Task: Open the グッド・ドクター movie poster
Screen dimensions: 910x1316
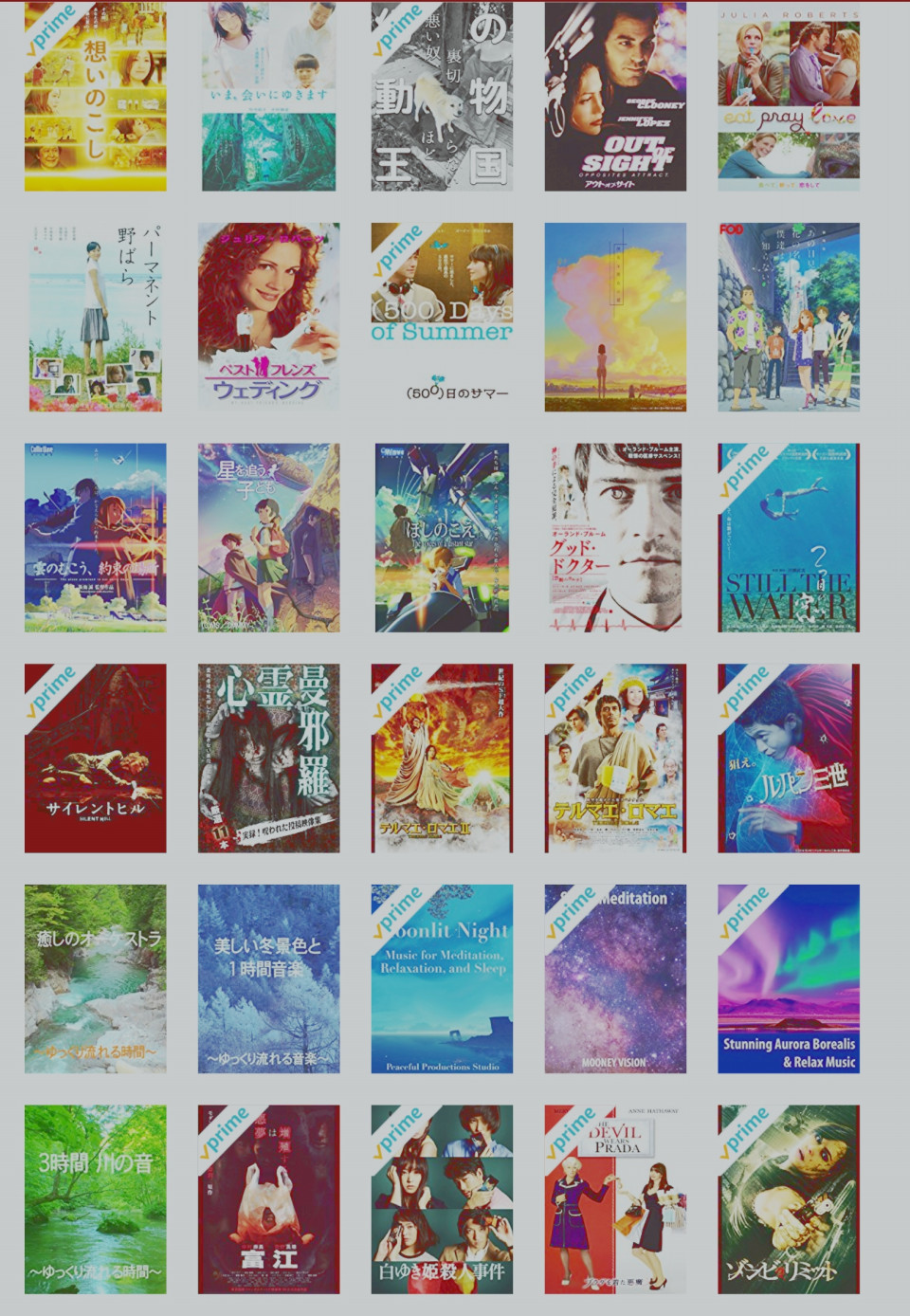Action: click(x=615, y=538)
